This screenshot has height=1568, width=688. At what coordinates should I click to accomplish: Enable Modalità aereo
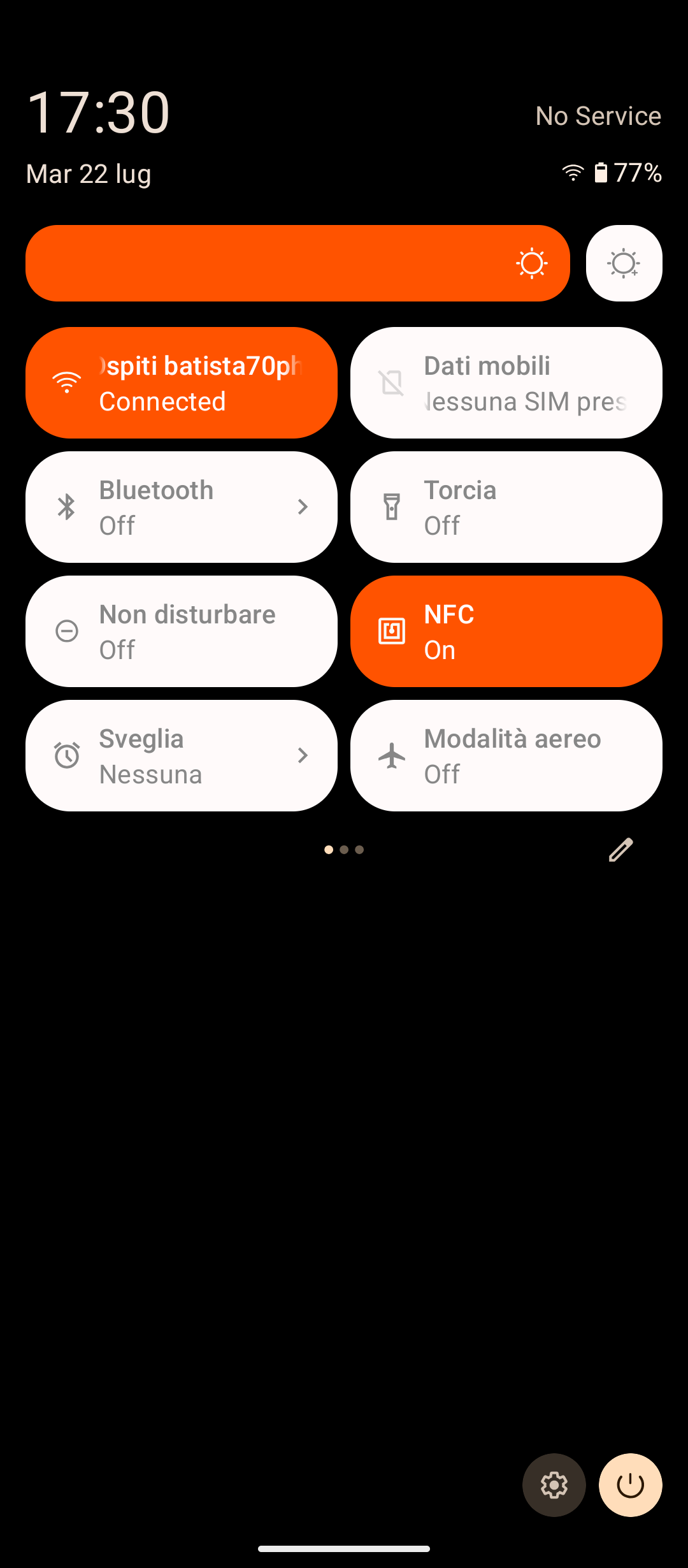click(x=506, y=755)
